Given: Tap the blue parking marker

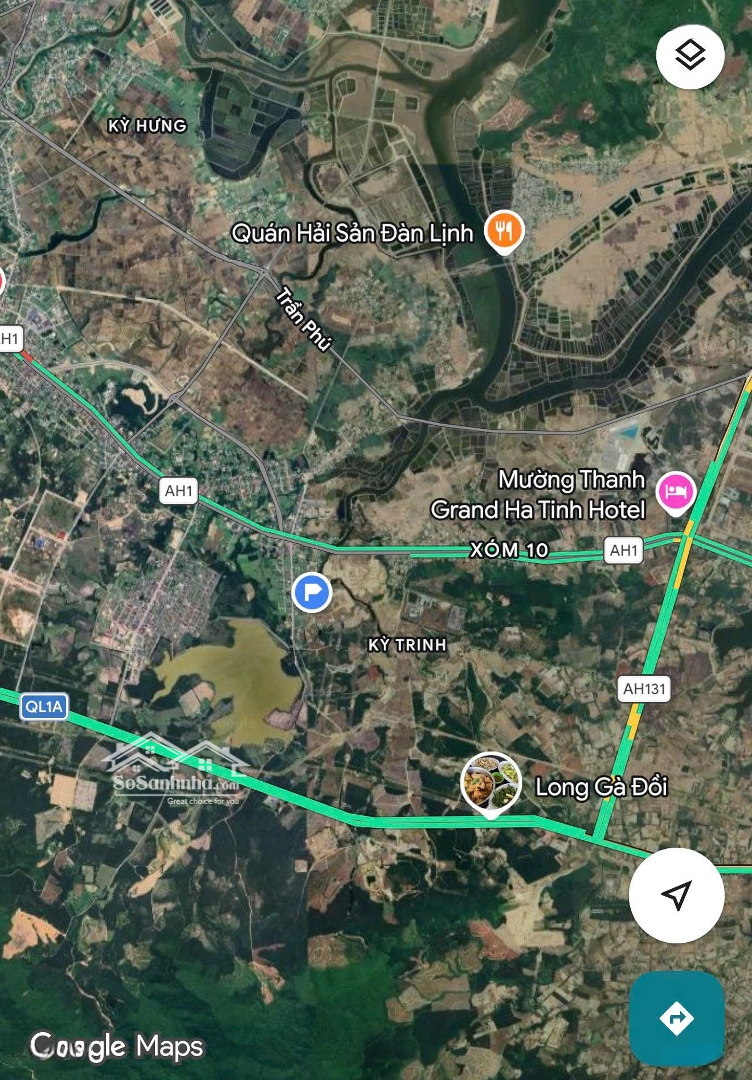Looking at the screenshot, I should coord(312,592).
